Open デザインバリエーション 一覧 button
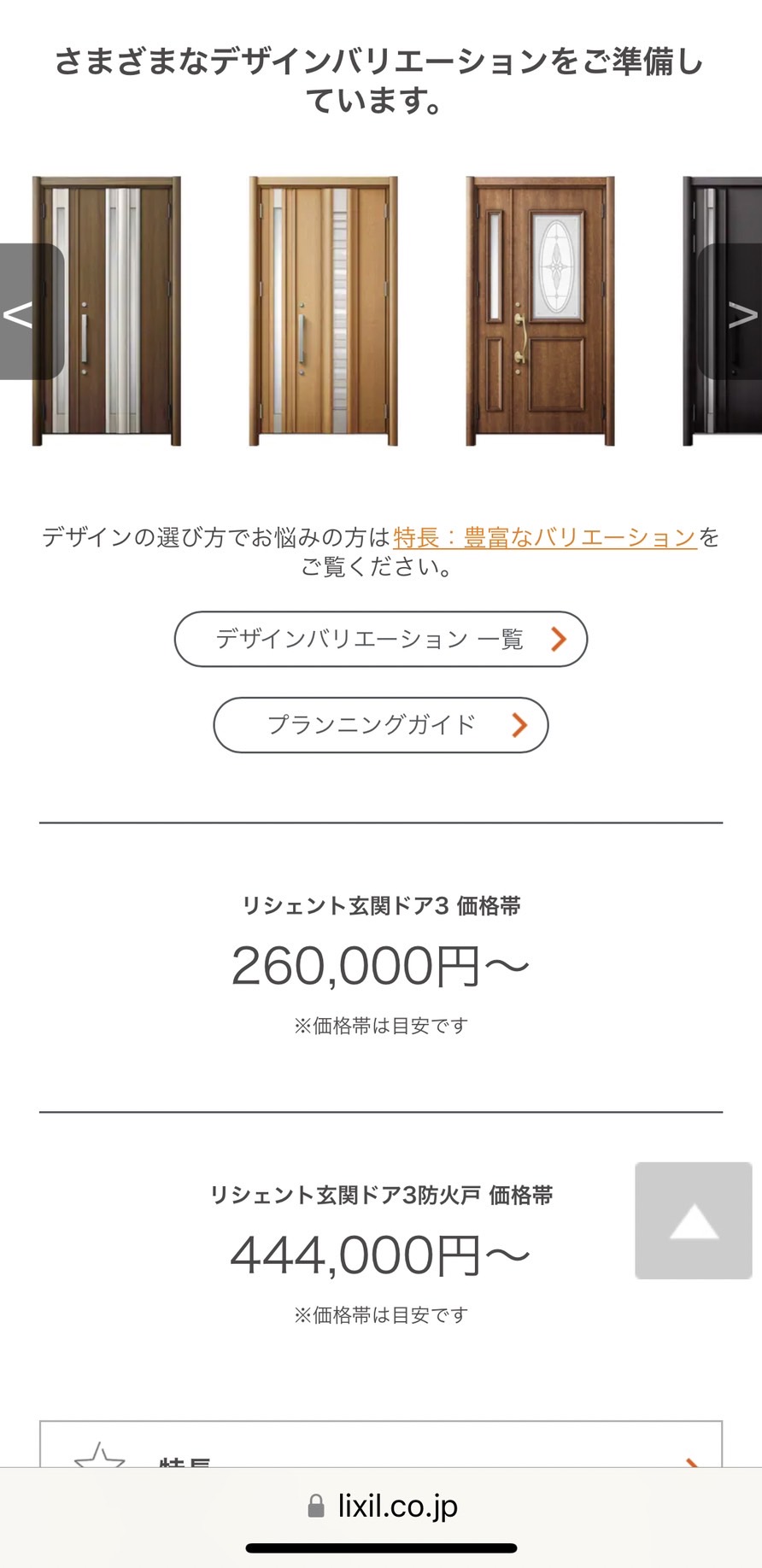The width and height of the screenshot is (762, 1568). pyautogui.click(x=381, y=639)
